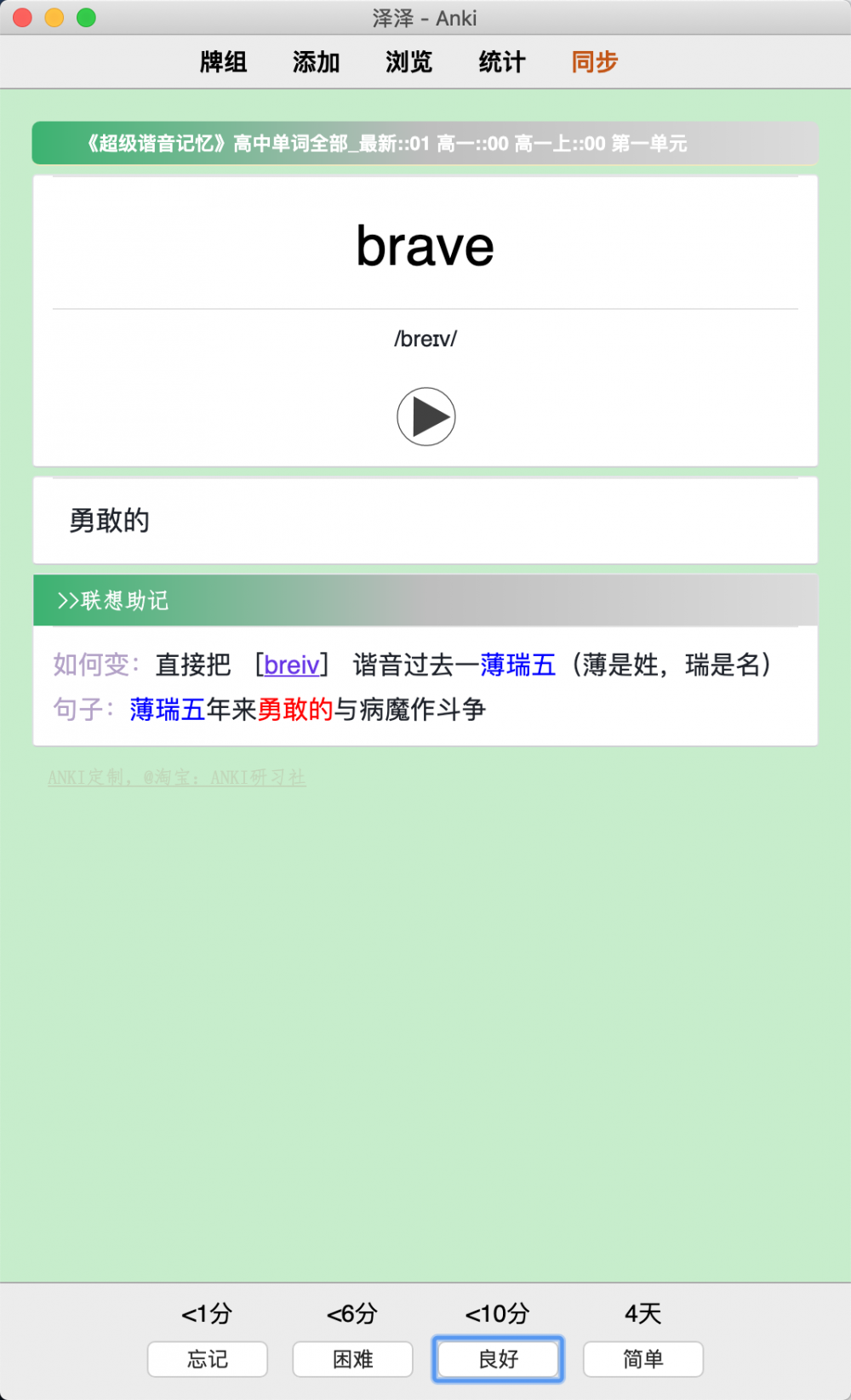Play the pronunciation audio for brave
Screen dimensions: 851x1400
coord(426,417)
